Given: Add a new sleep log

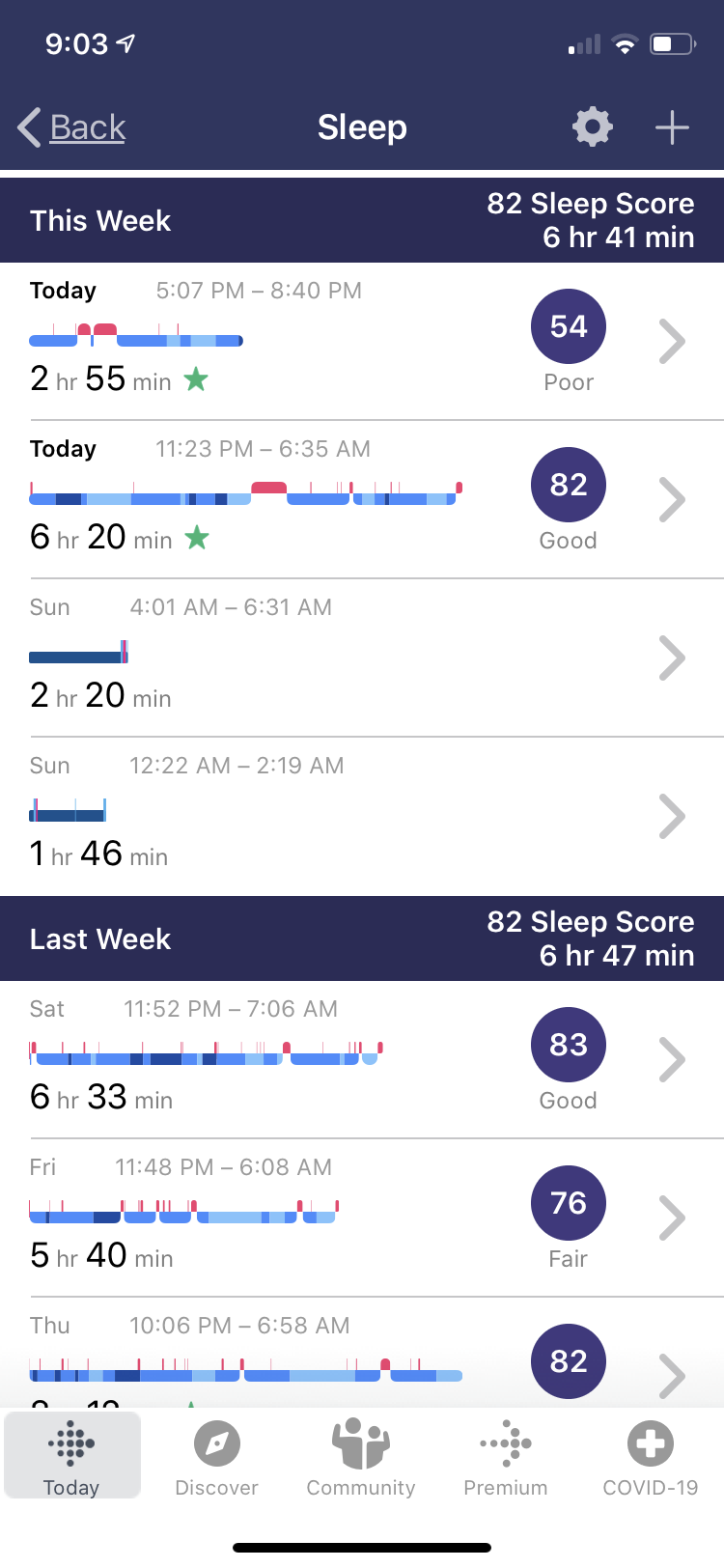Looking at the screenshot, I should (672, 127).
